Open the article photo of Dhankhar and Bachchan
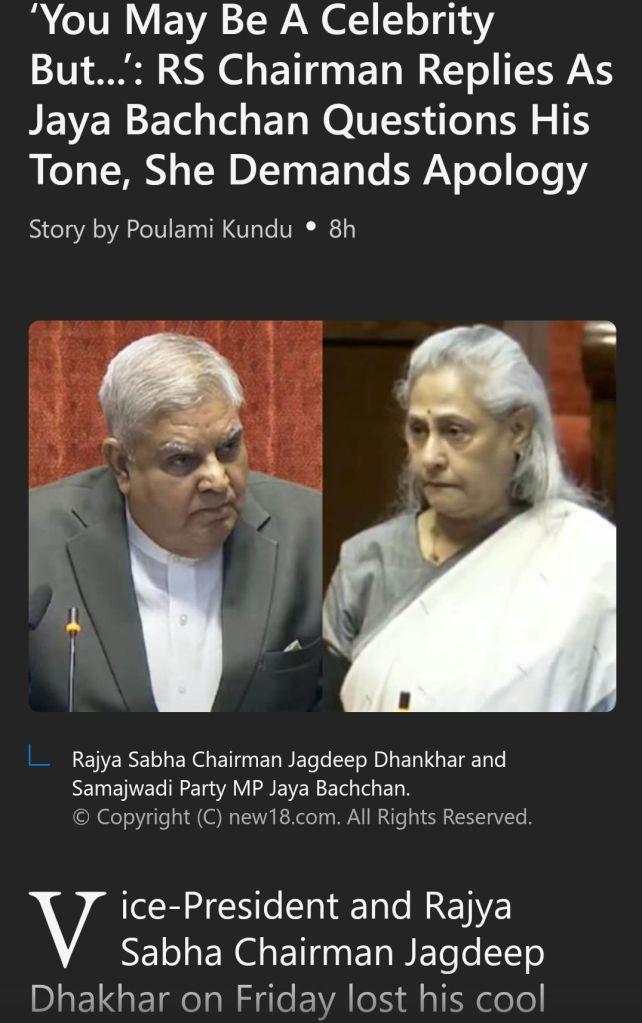642x1023 pixels. [x=322, y=516]
